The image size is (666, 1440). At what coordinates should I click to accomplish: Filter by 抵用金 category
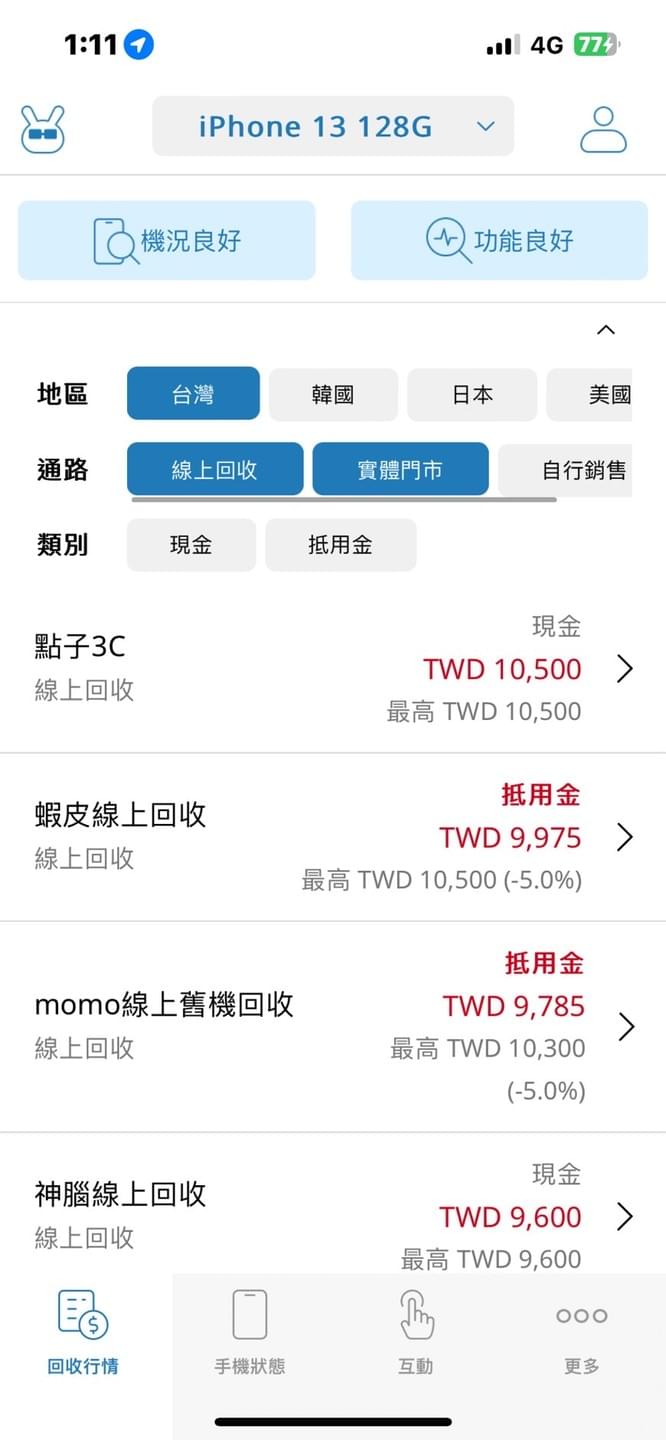tap(340, 545)
